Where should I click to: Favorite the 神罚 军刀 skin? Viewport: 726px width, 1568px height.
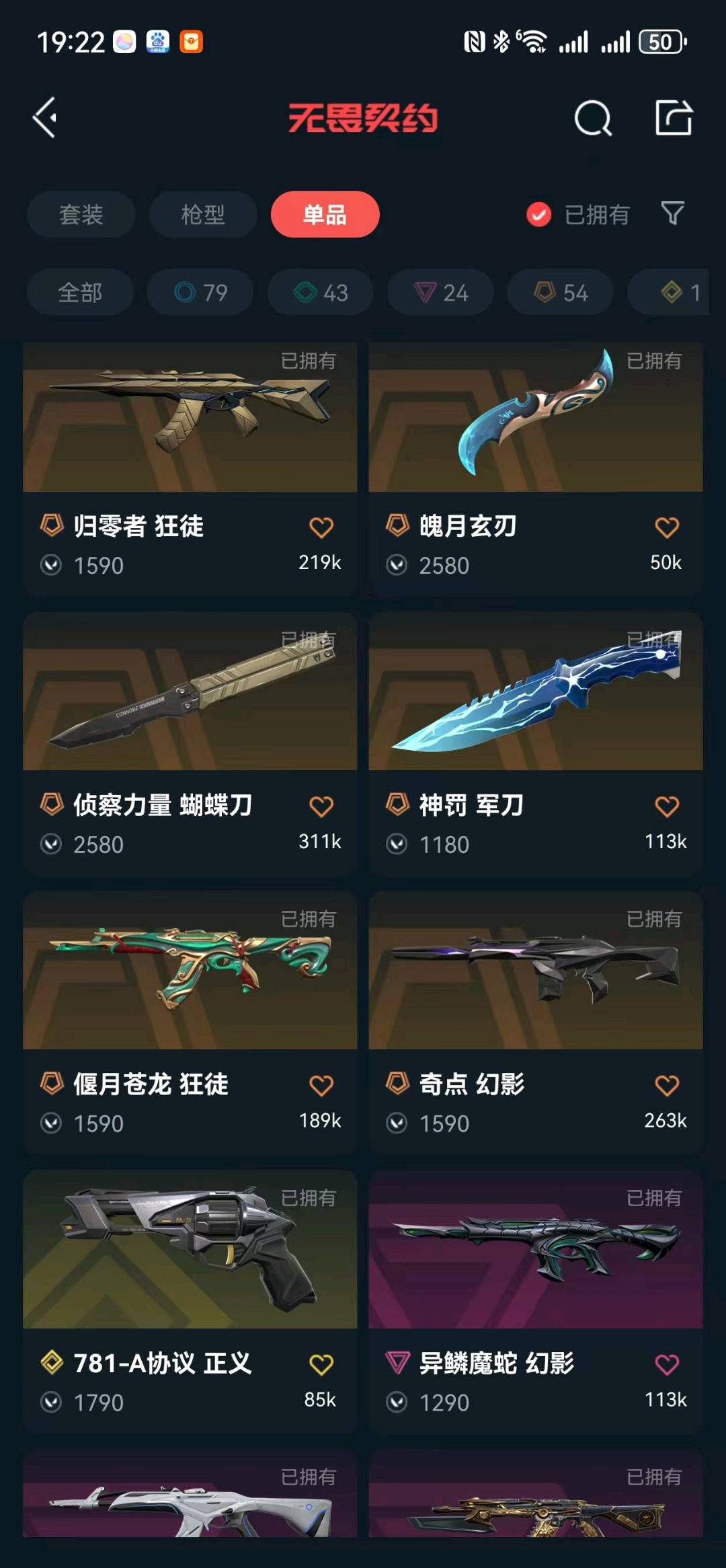(x=666, y=806)
